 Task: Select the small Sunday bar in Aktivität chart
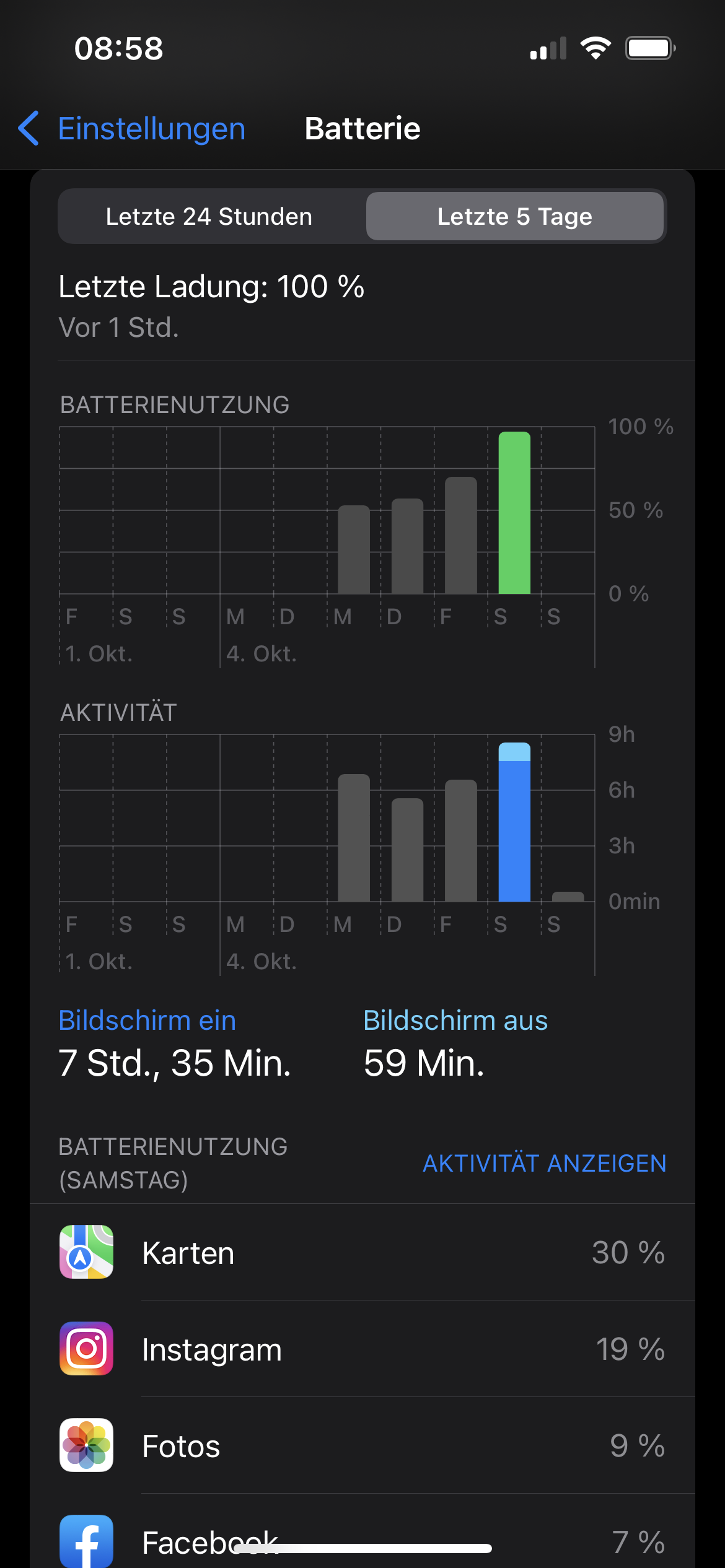[x=568, y=896]
